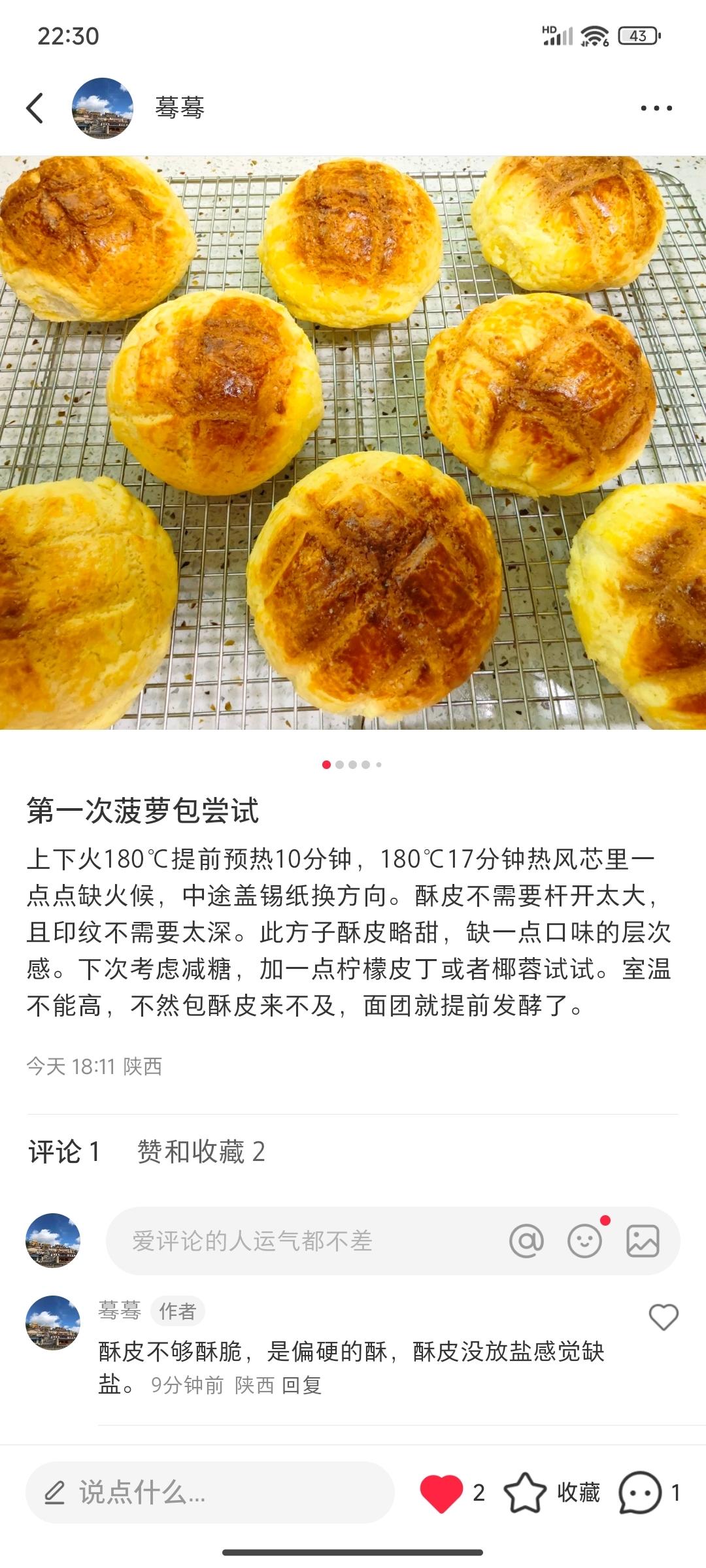Open the three-dot overflow menu
Image resolution: width=706 pixels, height=1568 pixels.
click(656, 108)
